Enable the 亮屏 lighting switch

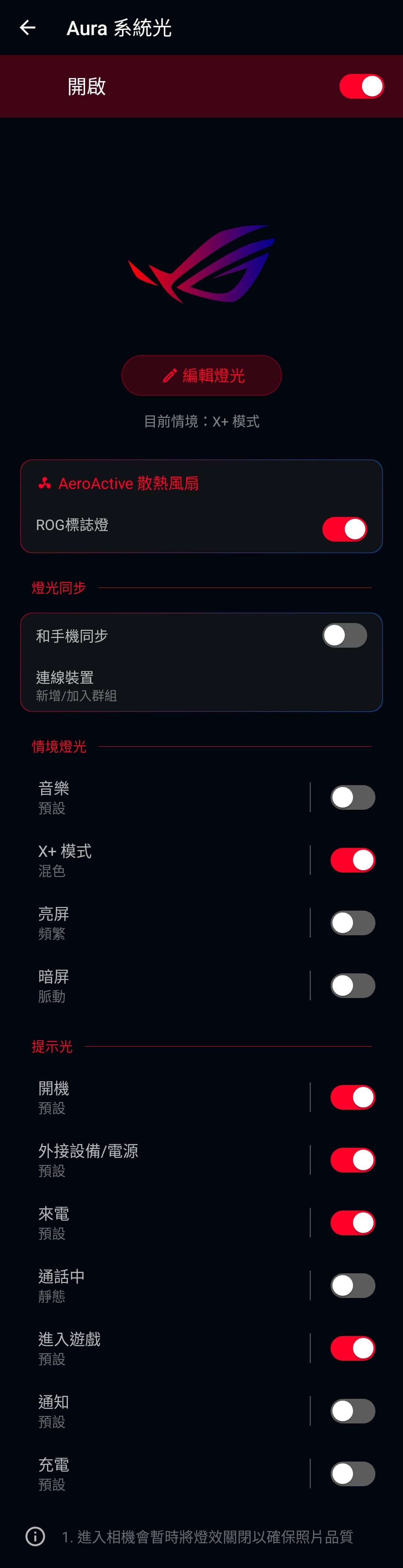click(x=353, y=922)
